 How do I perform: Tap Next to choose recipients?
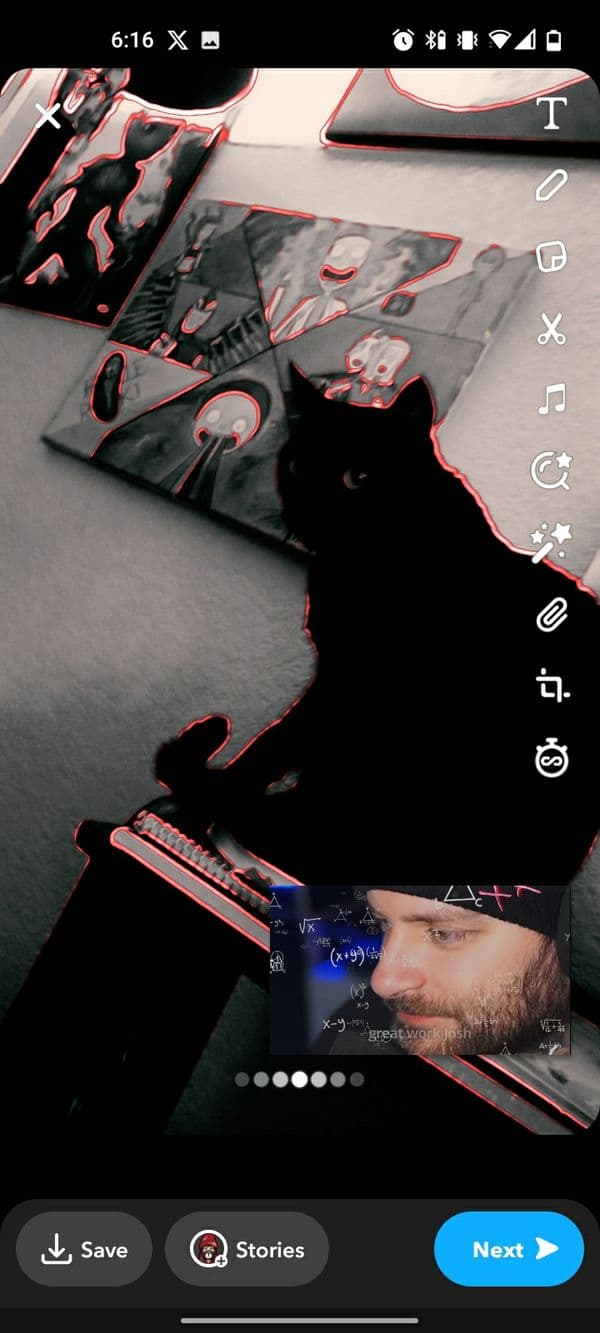coord(509,1249)
